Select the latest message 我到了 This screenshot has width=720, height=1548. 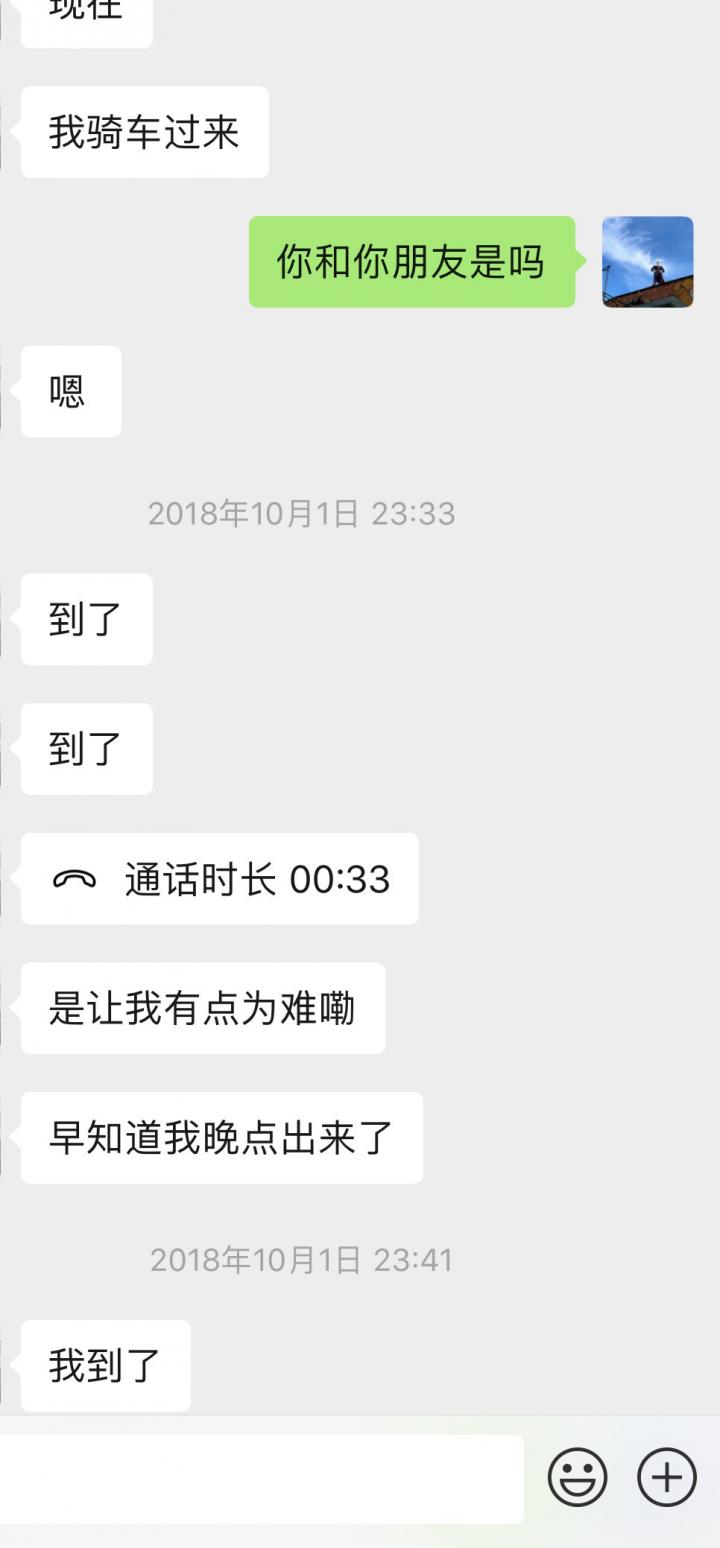[x=104, y=1365]
